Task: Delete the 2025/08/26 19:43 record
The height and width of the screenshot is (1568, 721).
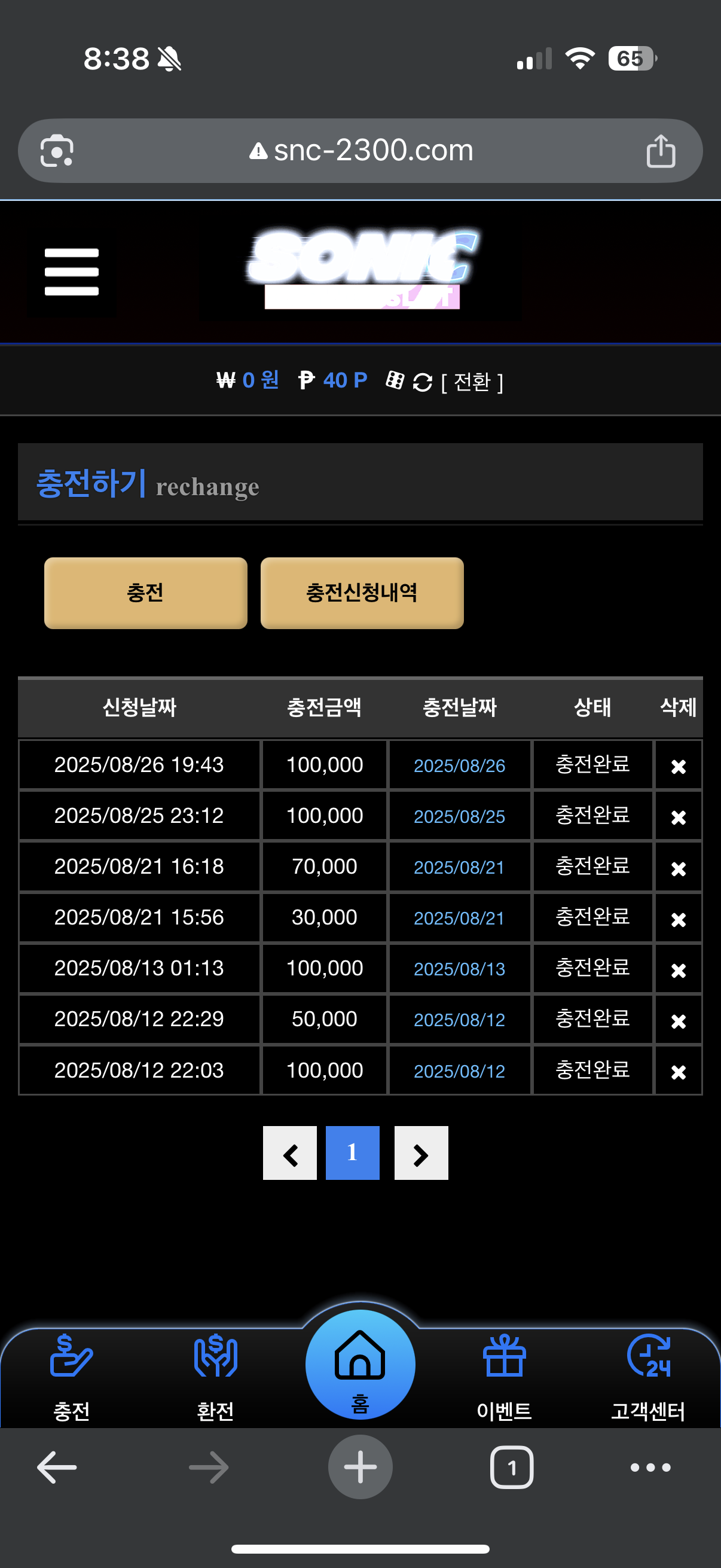Action: click(679, 766)
